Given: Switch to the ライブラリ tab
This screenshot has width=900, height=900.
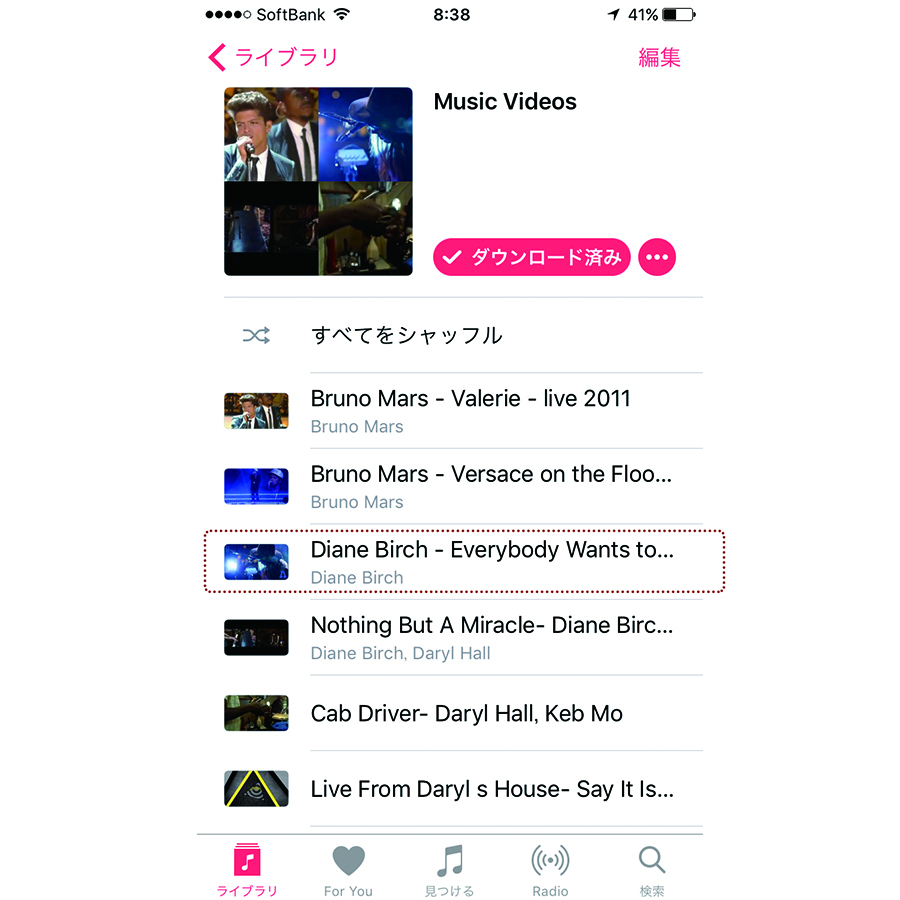Looking at the screenshot, I should coord(247,869).
